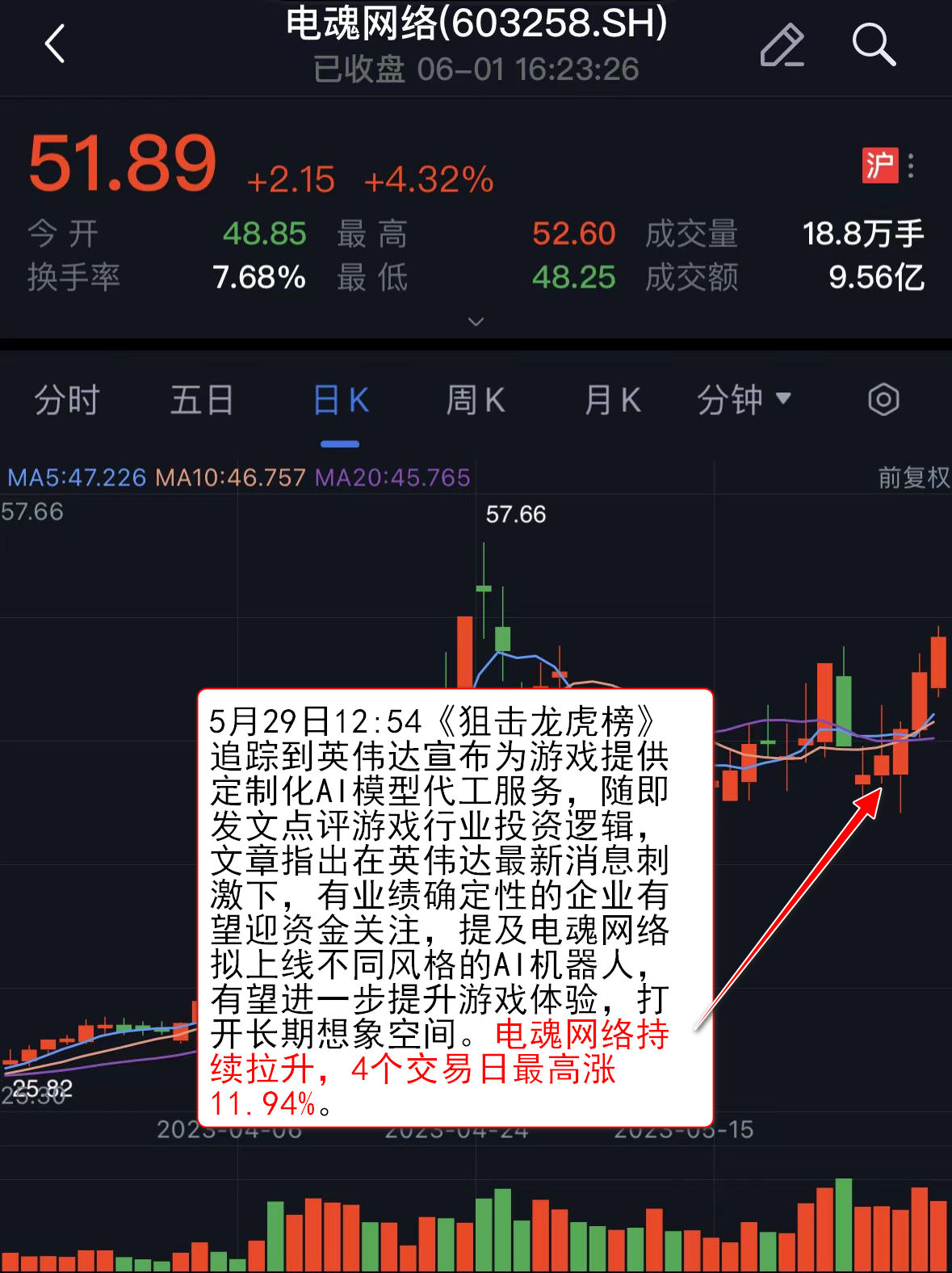Open stock search

(x=874, y=45)
